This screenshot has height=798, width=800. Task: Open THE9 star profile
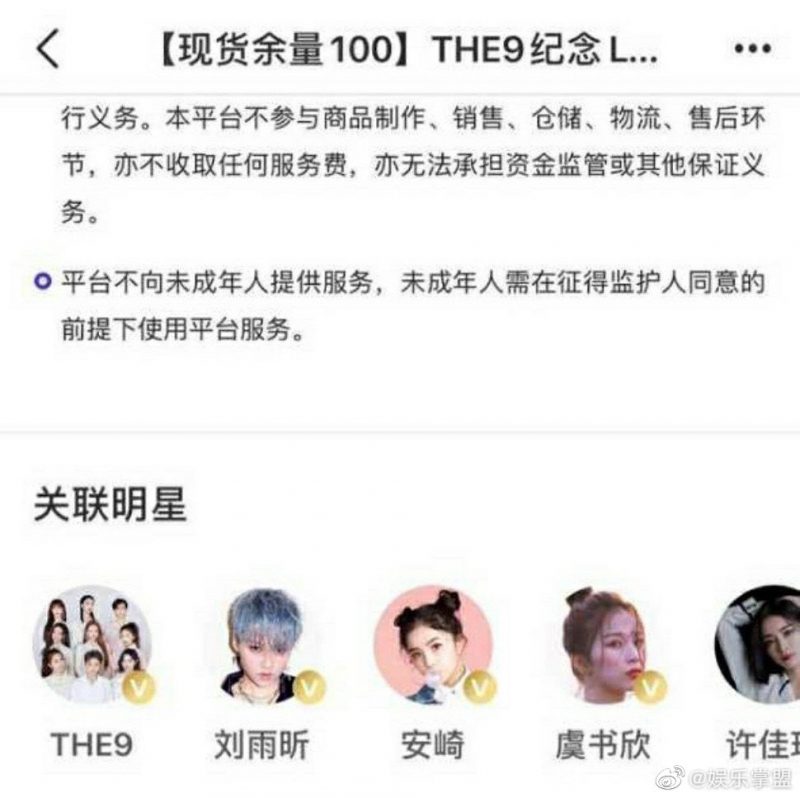coord(92,645)
